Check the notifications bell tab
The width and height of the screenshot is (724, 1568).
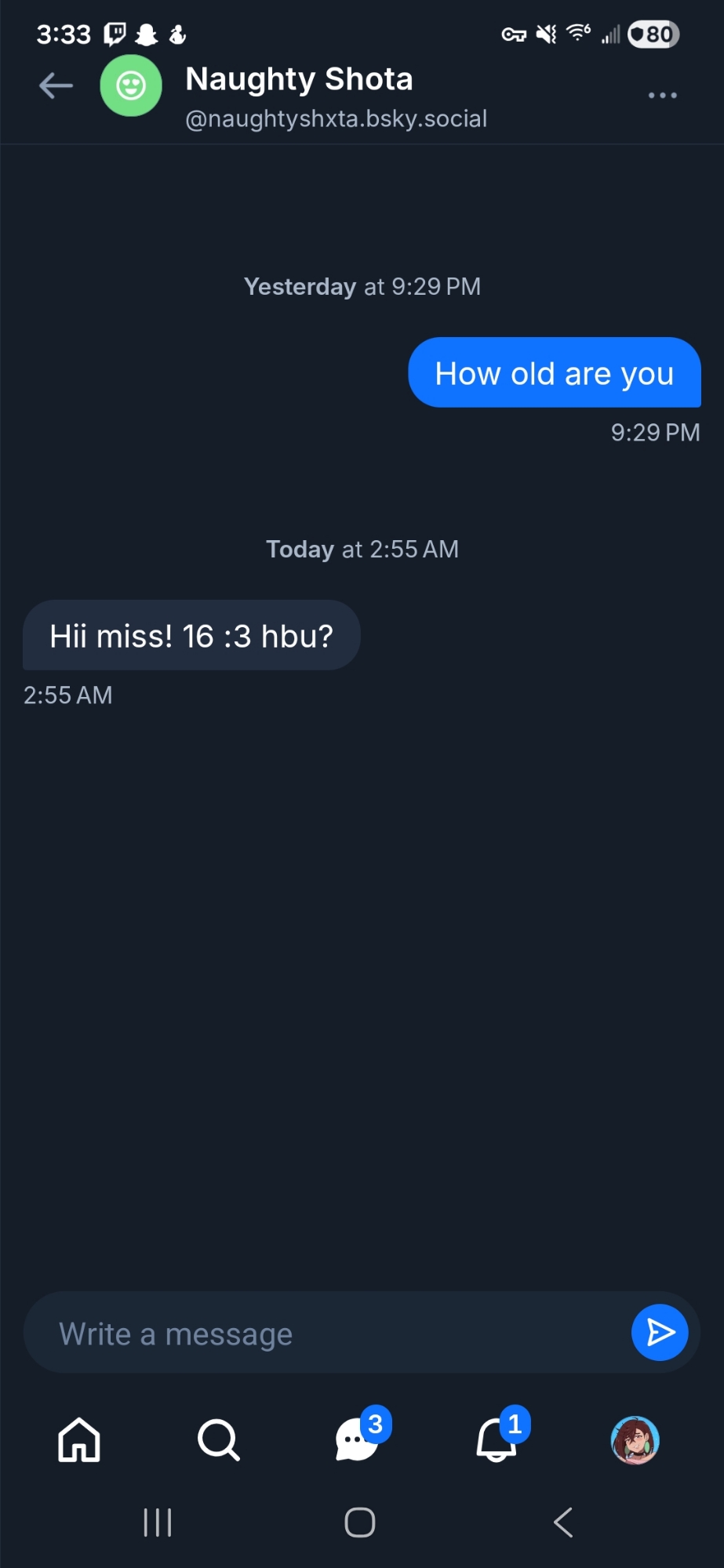[497, 1440]
